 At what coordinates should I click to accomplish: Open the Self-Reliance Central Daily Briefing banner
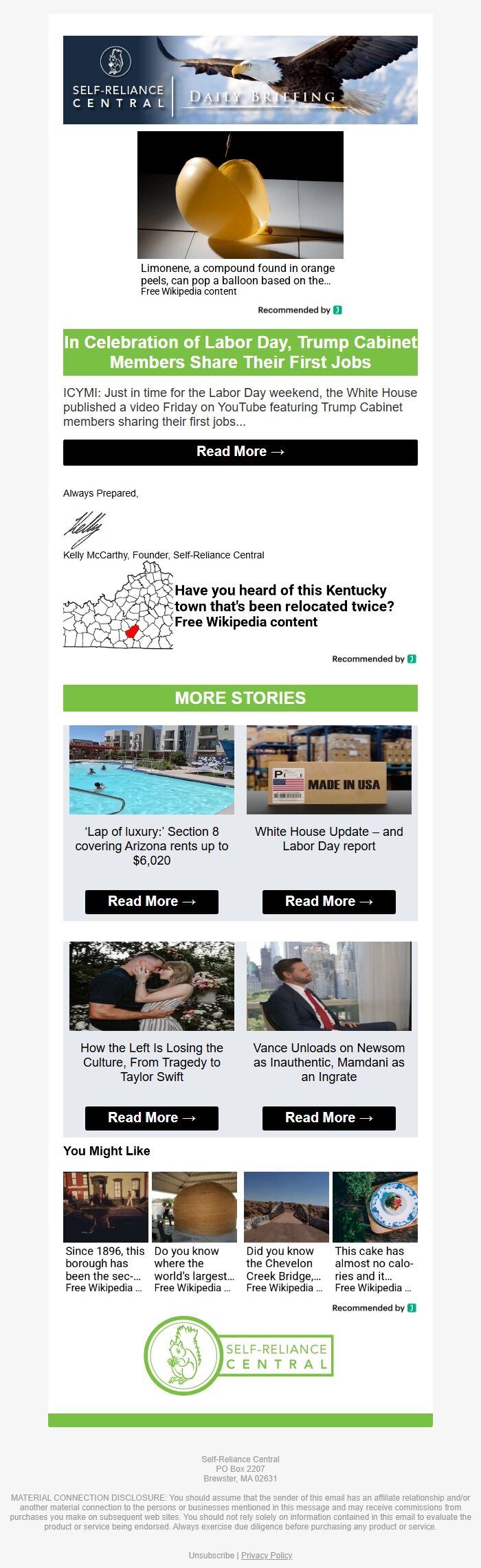tap(240, 80)
